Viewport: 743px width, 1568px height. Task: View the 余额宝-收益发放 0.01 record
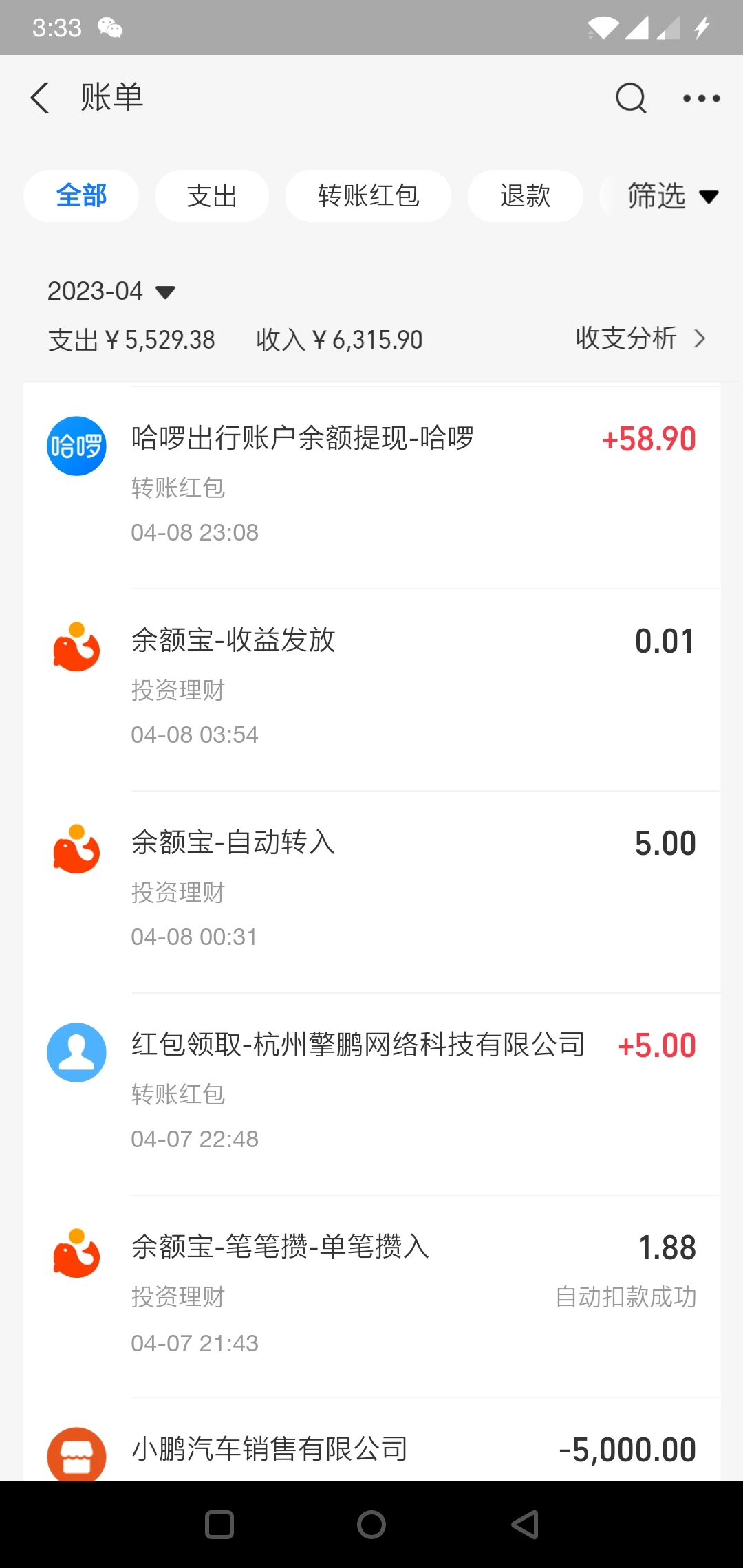[x=371, y=690]
